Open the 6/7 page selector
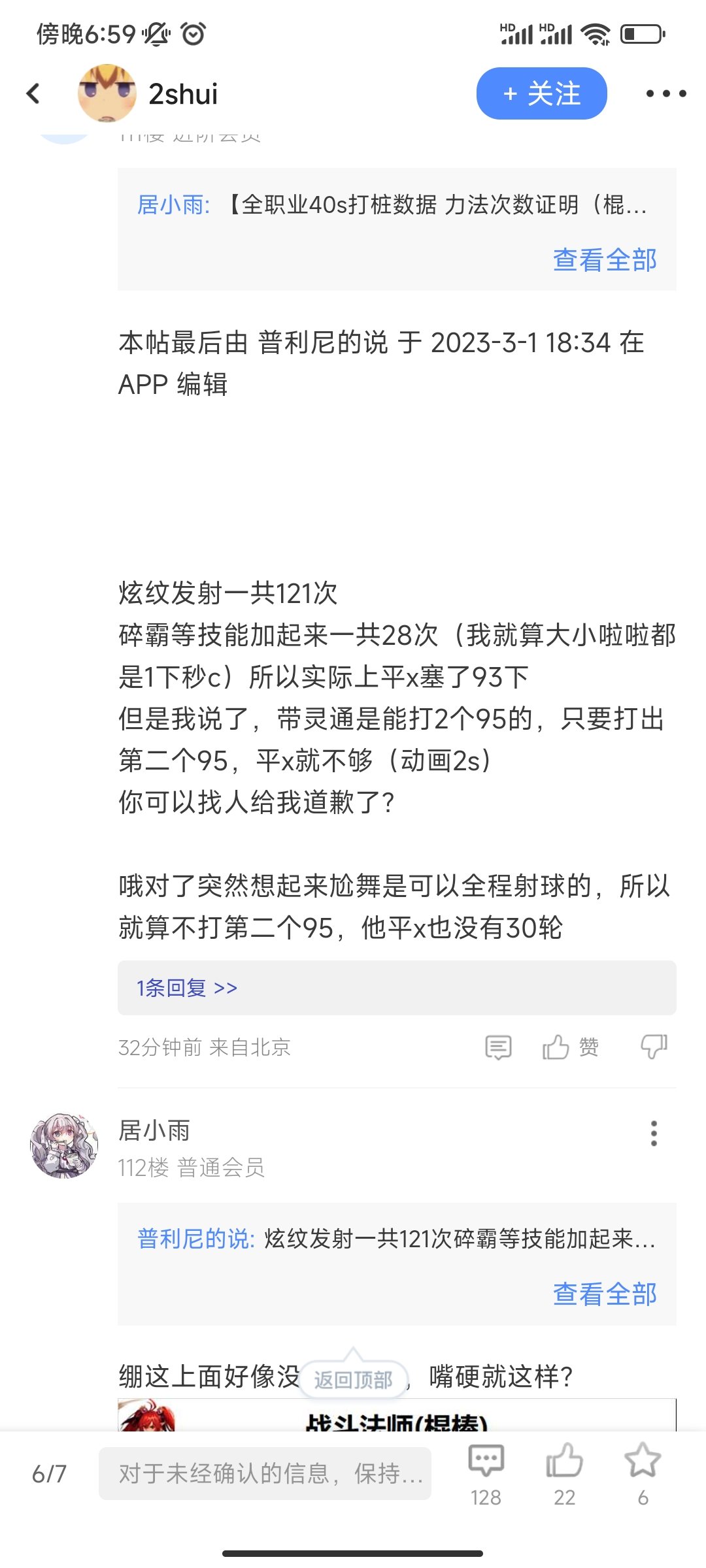The height and width of the screenshot is (1568, 706). (x=49, y=1474)
